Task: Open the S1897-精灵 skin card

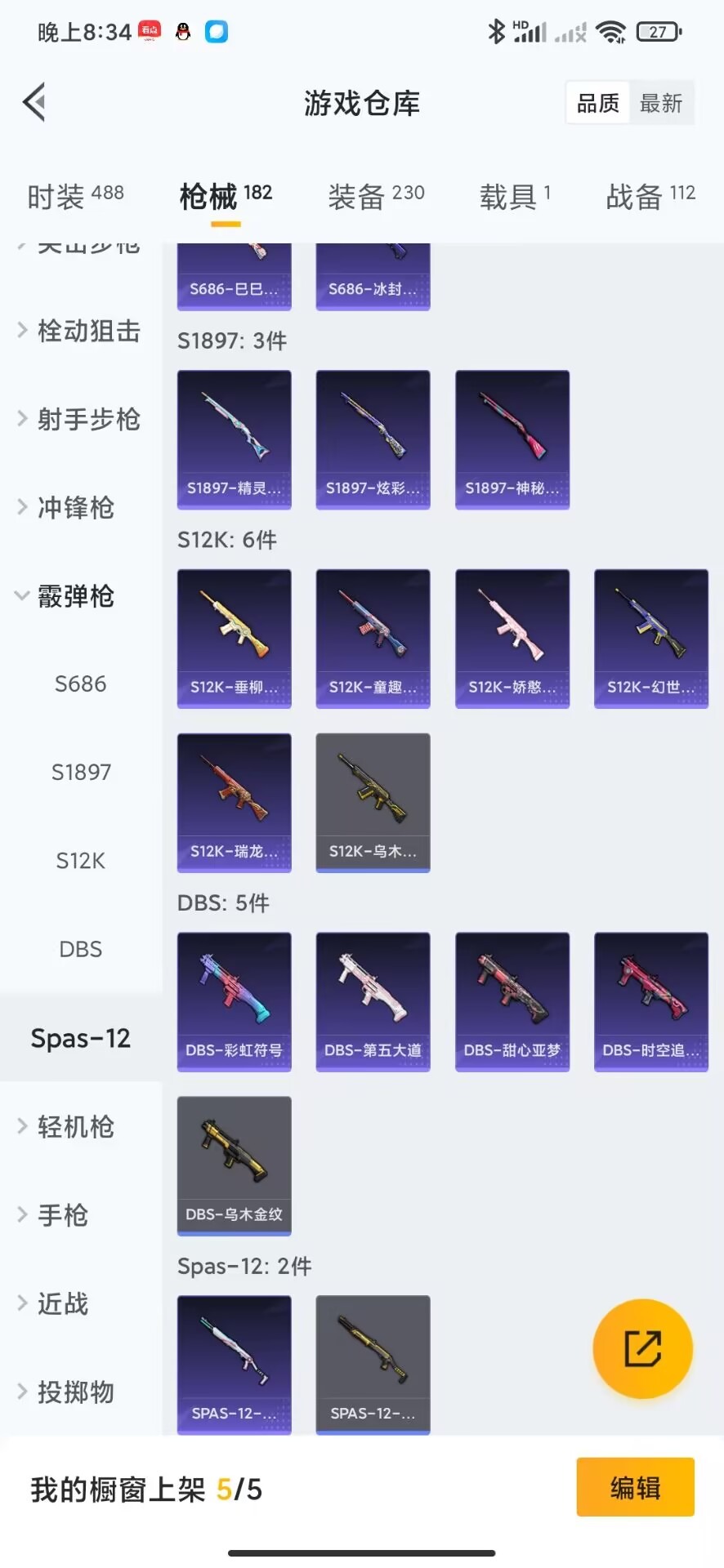Action: [x=234, y=439]
